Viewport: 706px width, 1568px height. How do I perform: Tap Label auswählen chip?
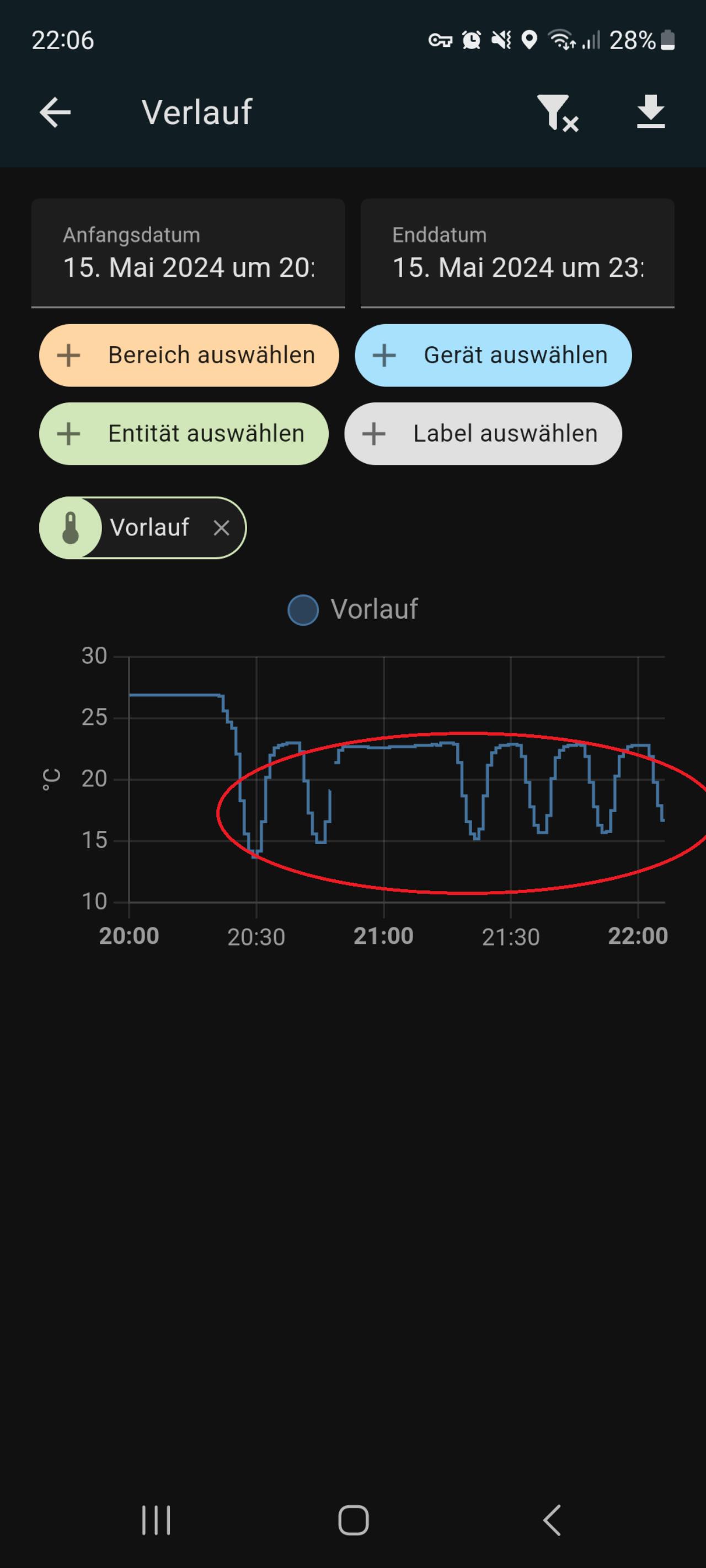483,434
